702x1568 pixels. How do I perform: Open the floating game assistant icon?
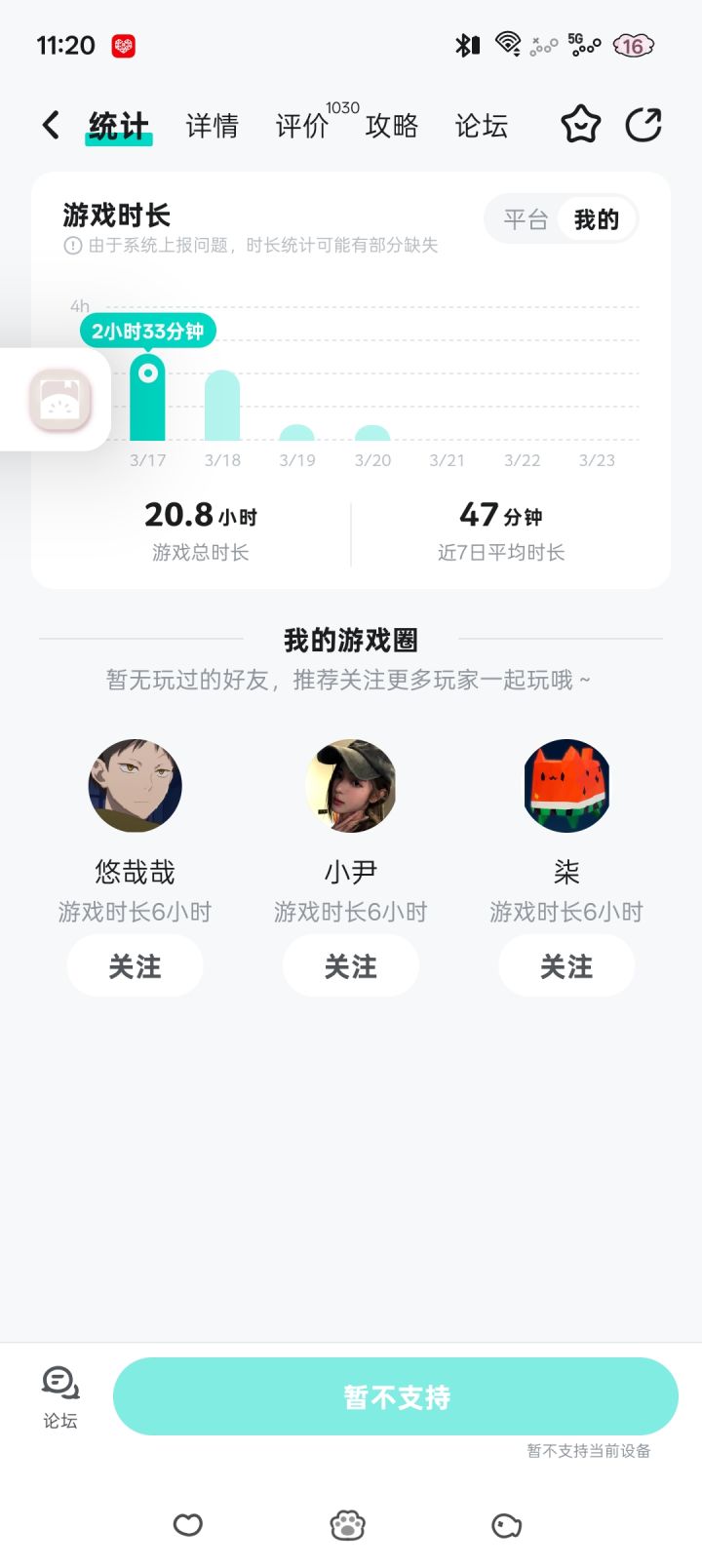(x=60, y=400)
